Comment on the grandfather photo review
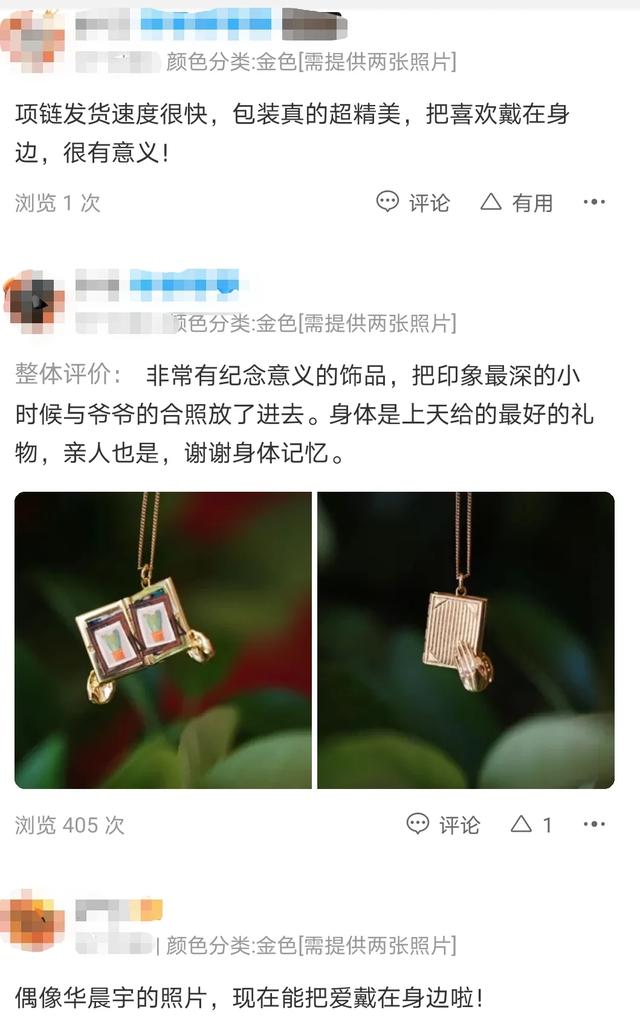The width and height of the screenshot is (640, 1024). 444,824
